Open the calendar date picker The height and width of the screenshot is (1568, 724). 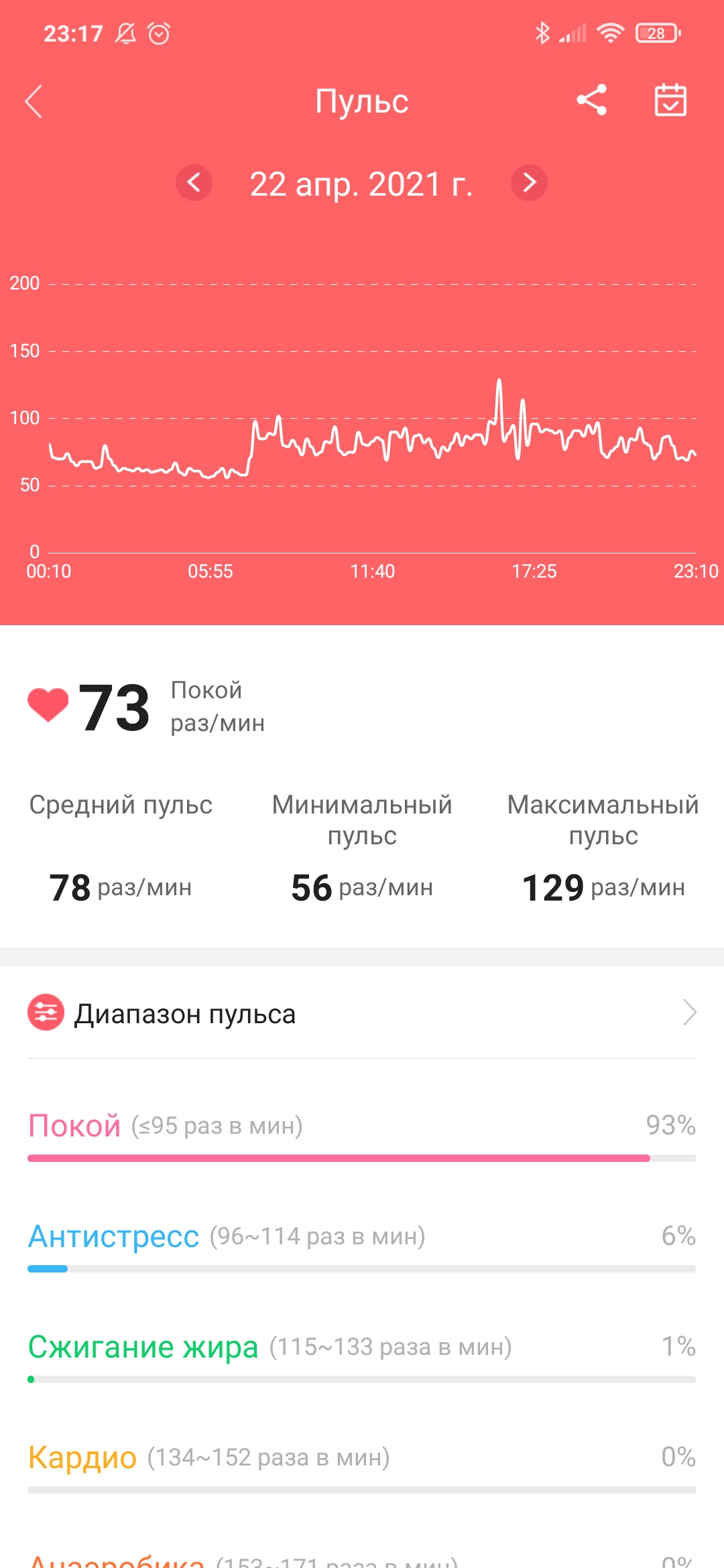pos(670,101)
